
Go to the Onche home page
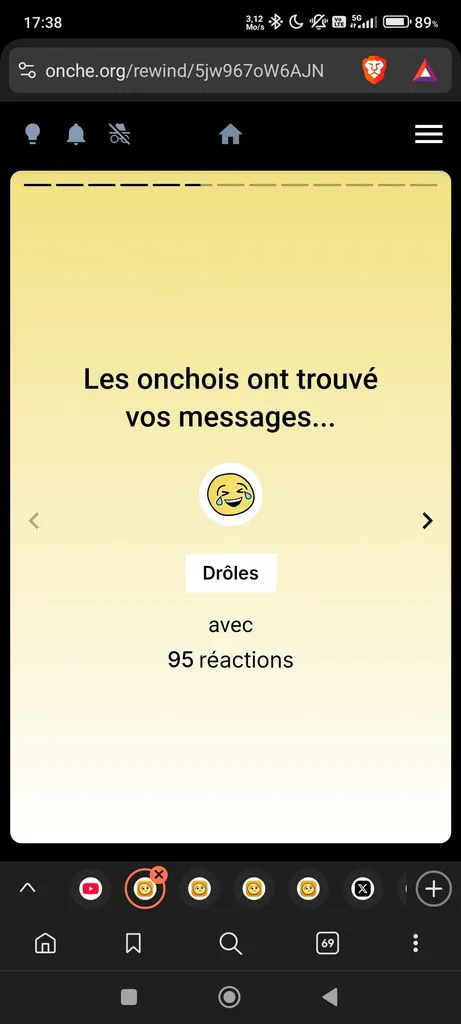pos(230,135)
